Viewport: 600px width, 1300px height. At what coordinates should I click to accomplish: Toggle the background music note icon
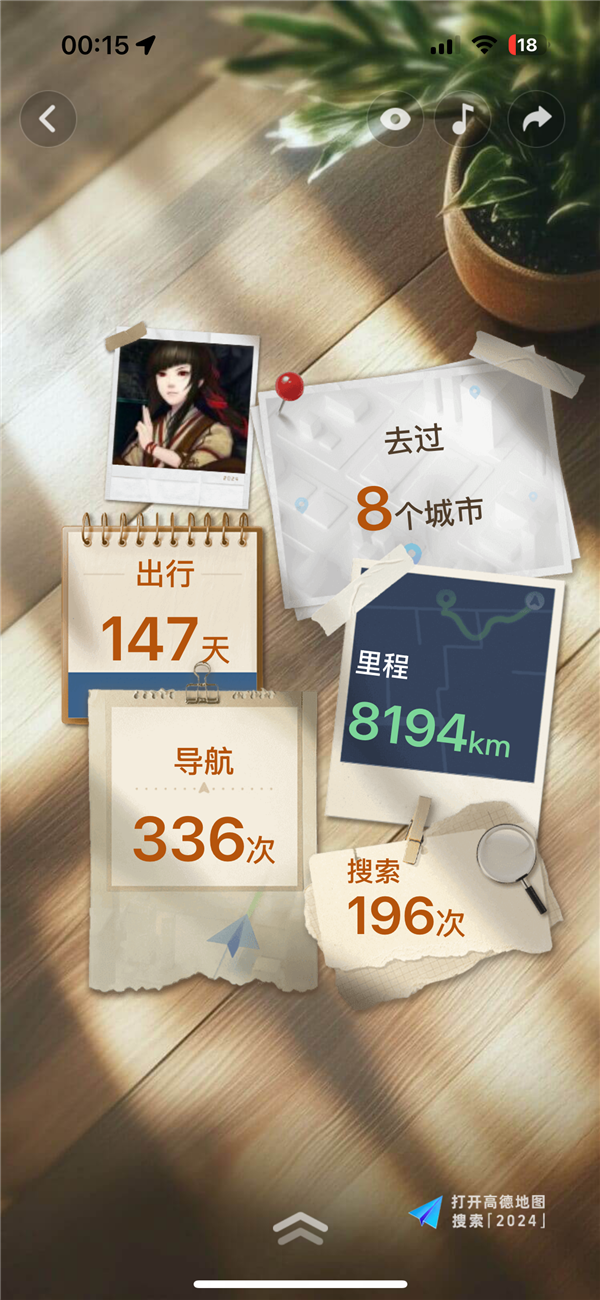click(x=462, y=120)
